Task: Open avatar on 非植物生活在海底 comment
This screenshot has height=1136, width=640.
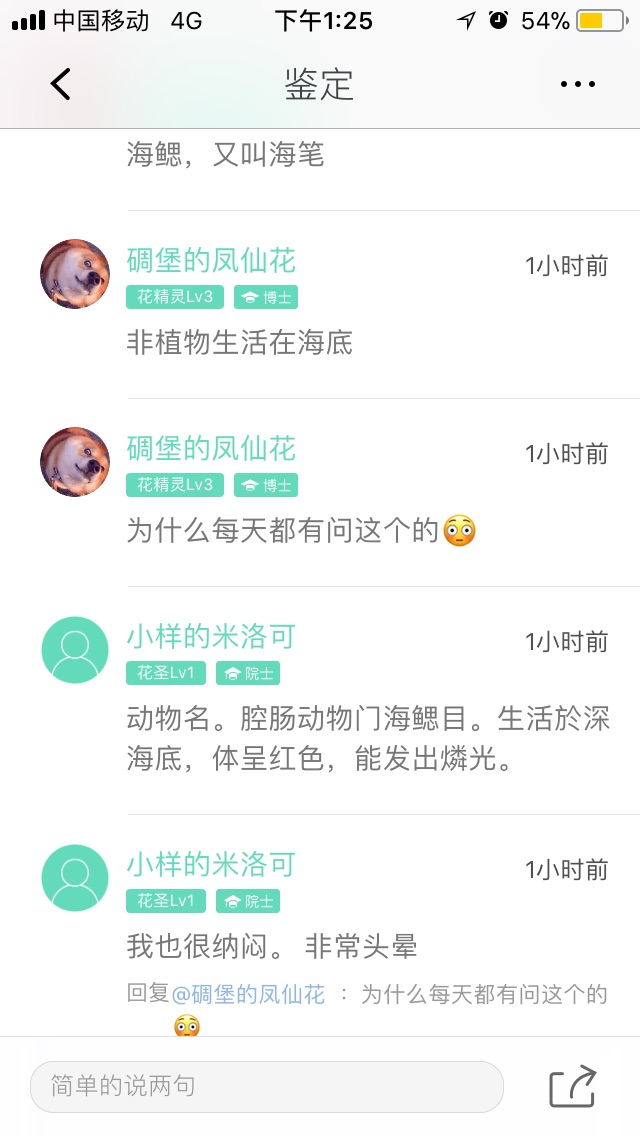Action: click(x=75, y=274)
